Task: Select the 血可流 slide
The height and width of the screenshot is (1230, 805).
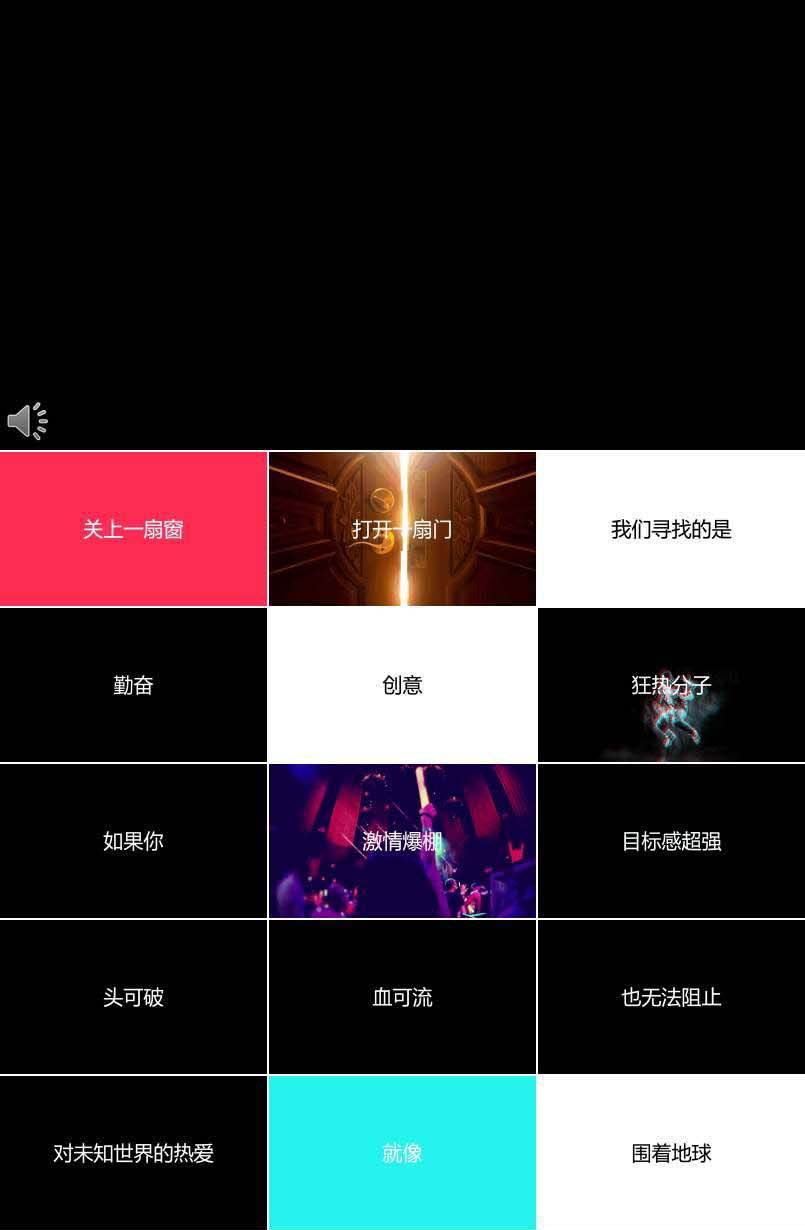Action: [x=402, y=997]
